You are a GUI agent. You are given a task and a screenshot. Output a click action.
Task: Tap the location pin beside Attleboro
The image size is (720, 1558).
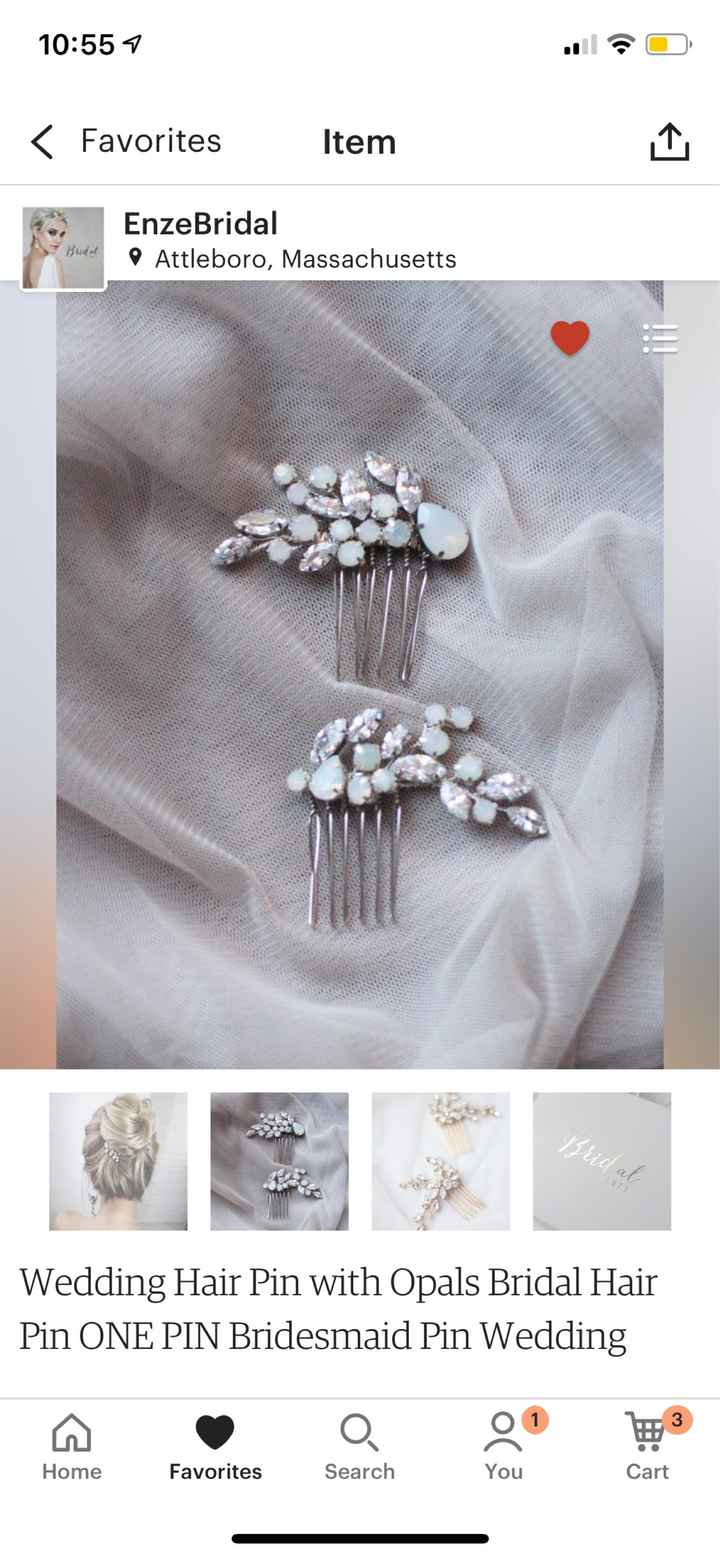pyautogui.click(x=138, y=259)
